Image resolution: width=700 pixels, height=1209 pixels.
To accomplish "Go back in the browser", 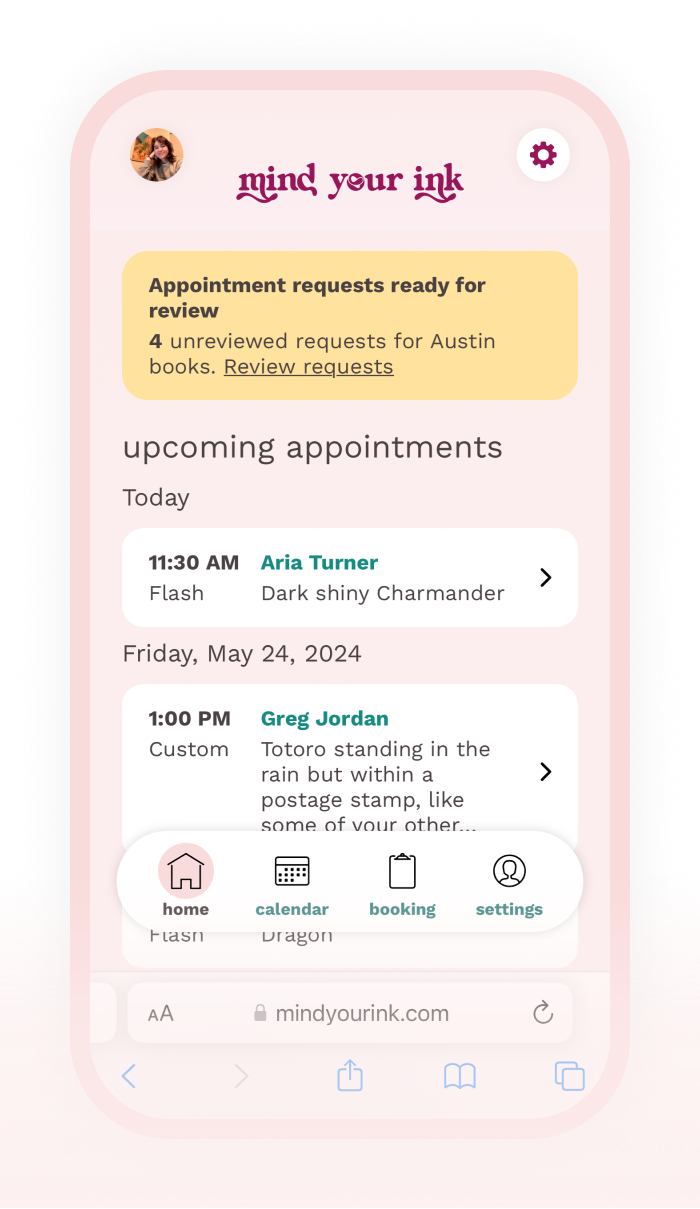I will [x=128, y=1076].
